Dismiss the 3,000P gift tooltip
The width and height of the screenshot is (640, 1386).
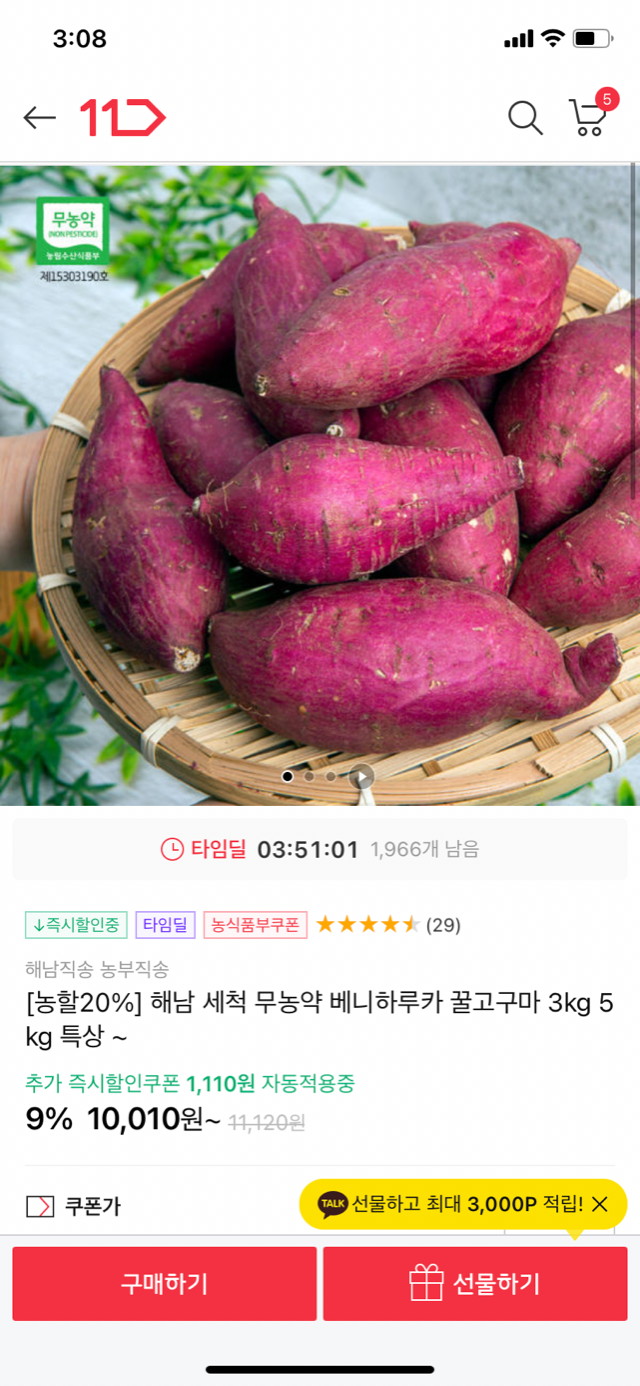point(600,1205)
